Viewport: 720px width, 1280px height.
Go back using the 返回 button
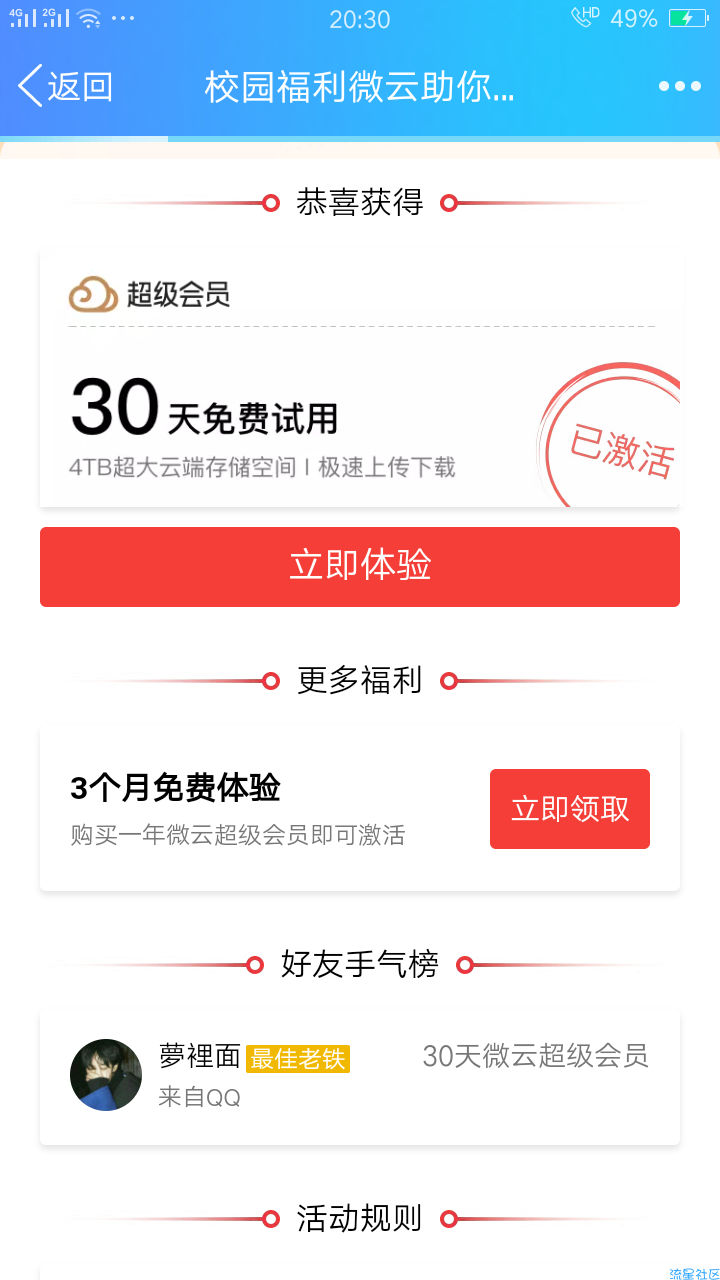[65, 87]
